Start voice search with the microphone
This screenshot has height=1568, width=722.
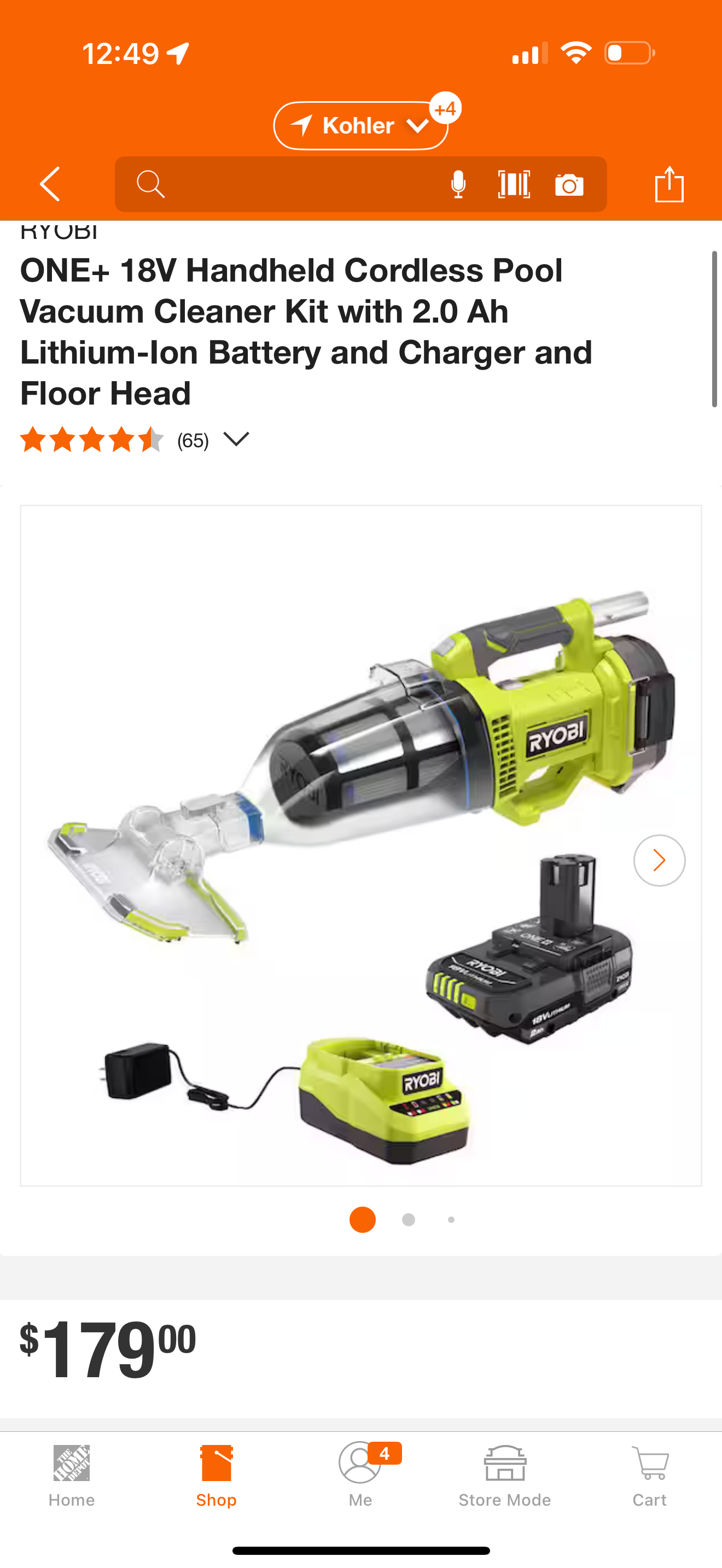pos(458,184)
